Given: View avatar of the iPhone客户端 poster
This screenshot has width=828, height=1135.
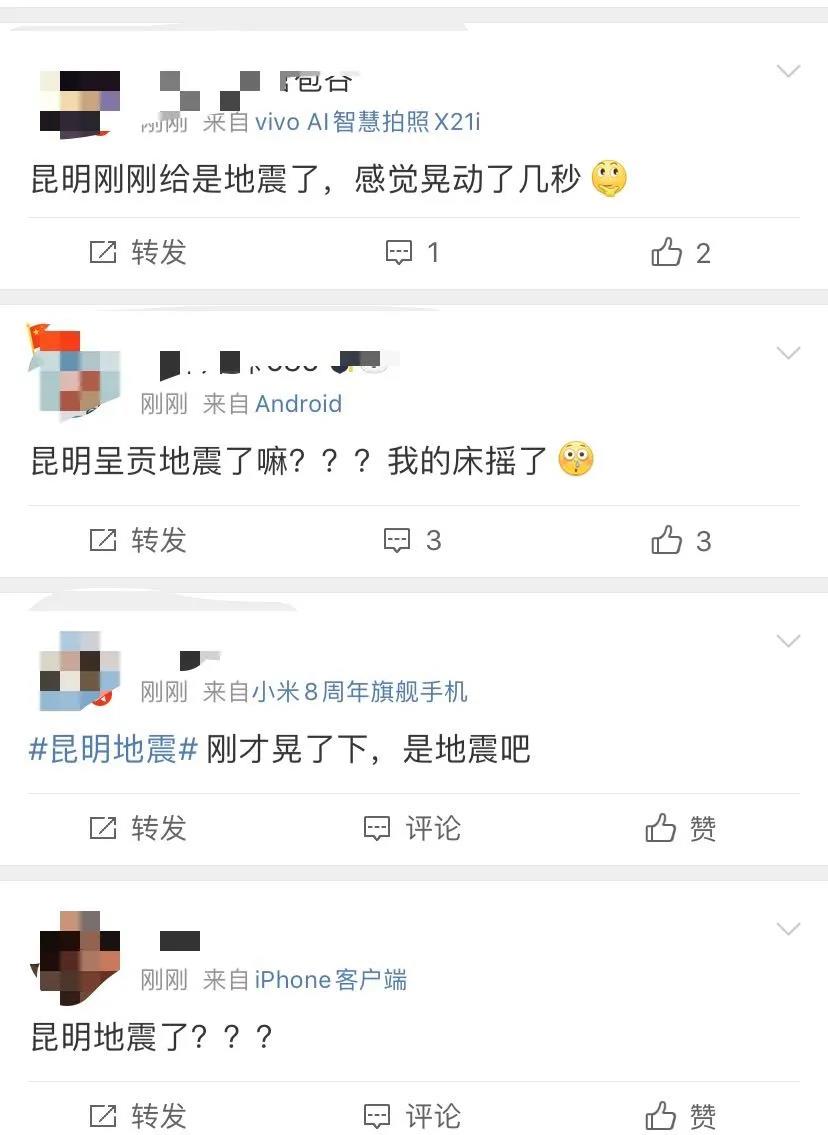Looking at the screenshot, I should click(x=79, y=958).
